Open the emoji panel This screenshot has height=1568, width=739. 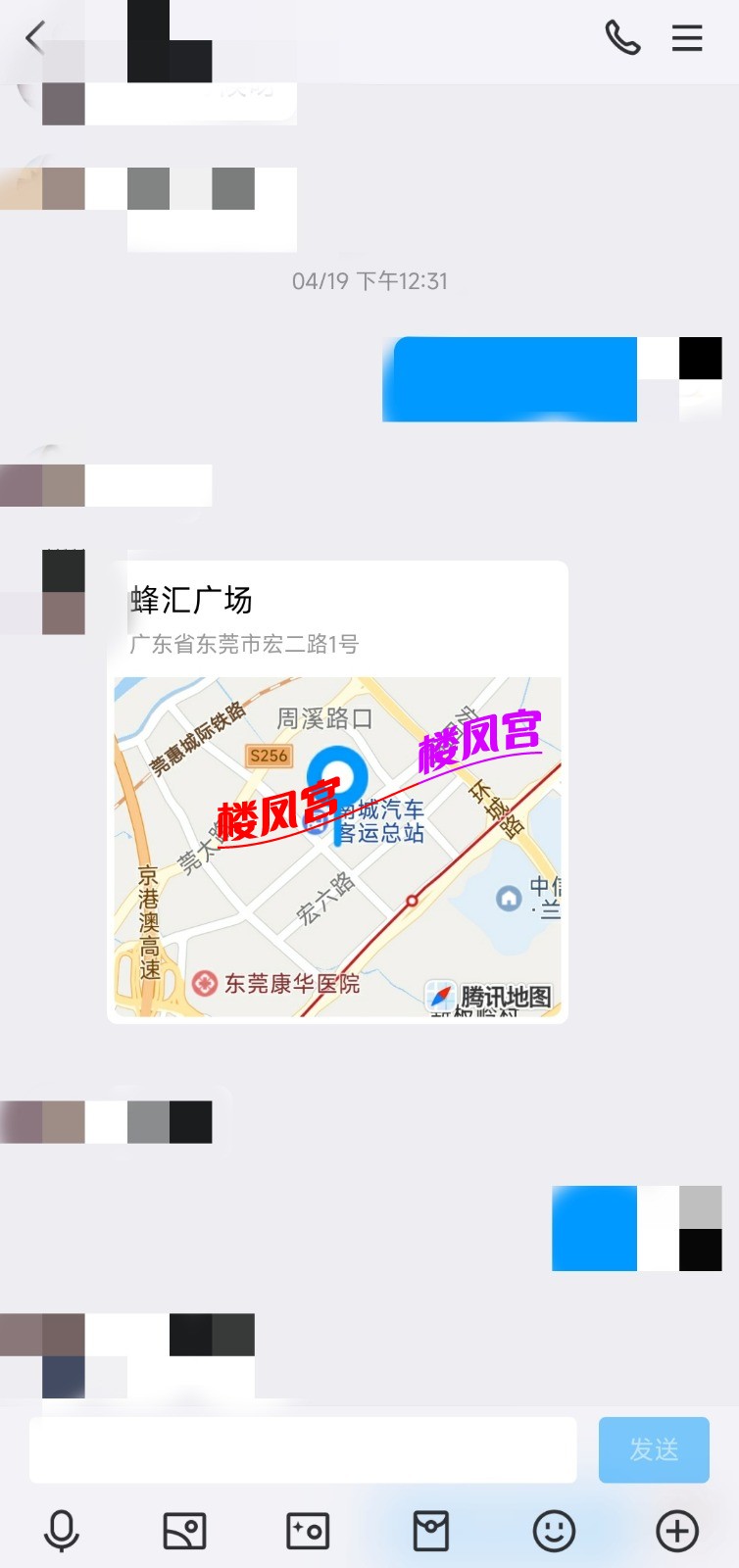tap(554, 1531)
